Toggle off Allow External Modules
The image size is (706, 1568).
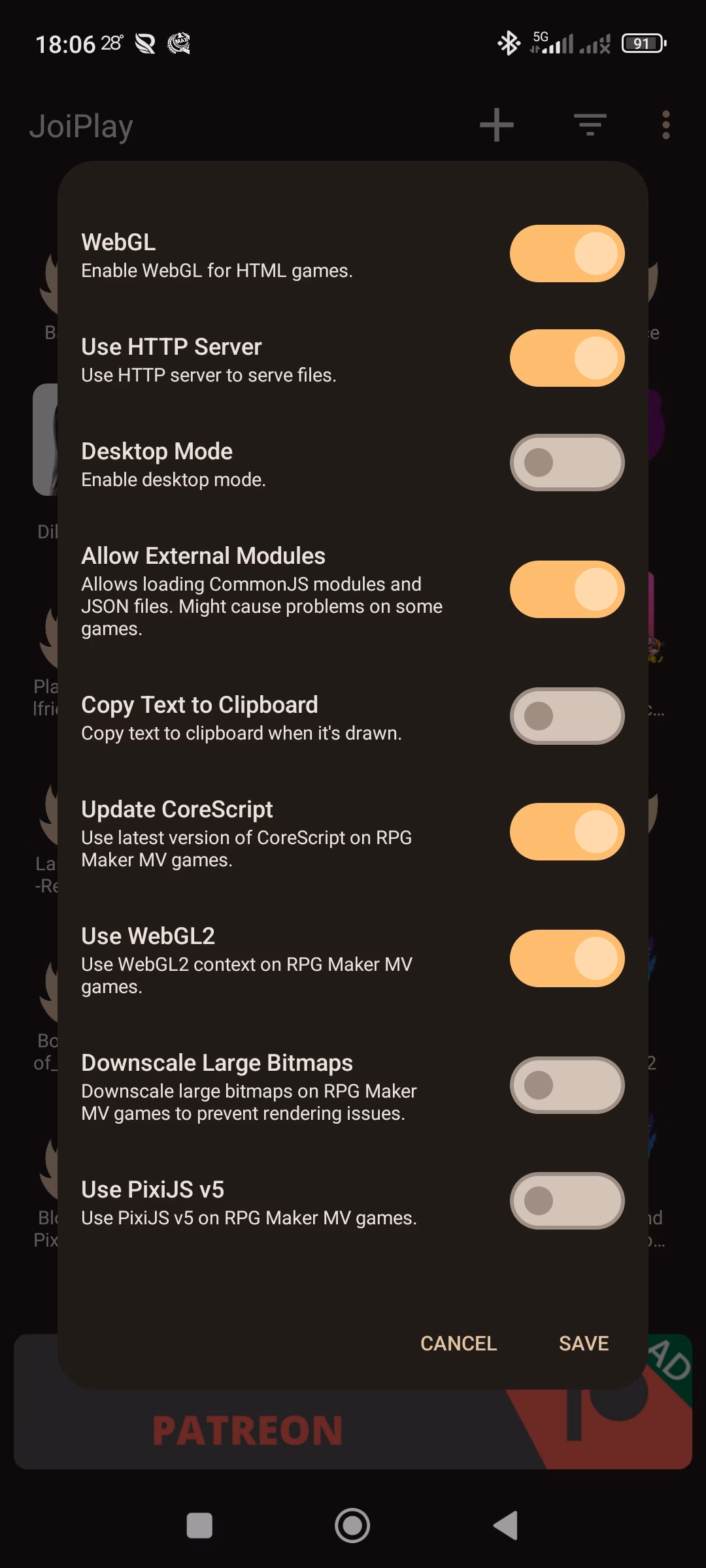pos(567,589)
